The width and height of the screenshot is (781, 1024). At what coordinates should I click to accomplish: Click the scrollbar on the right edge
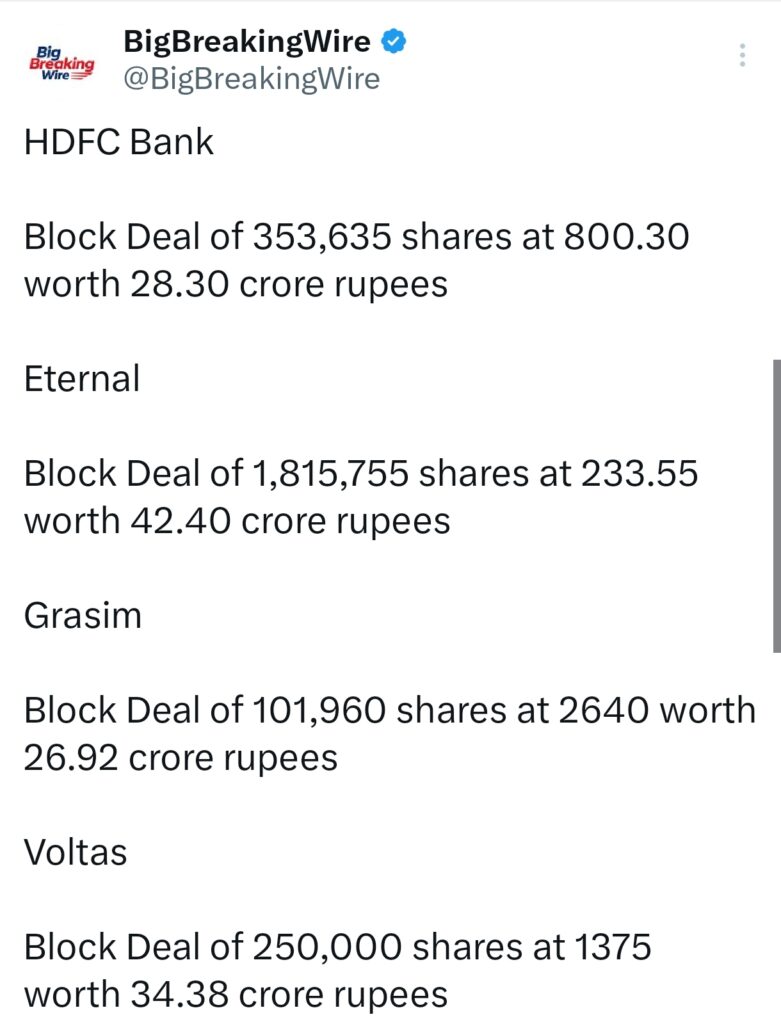[775, 500]
